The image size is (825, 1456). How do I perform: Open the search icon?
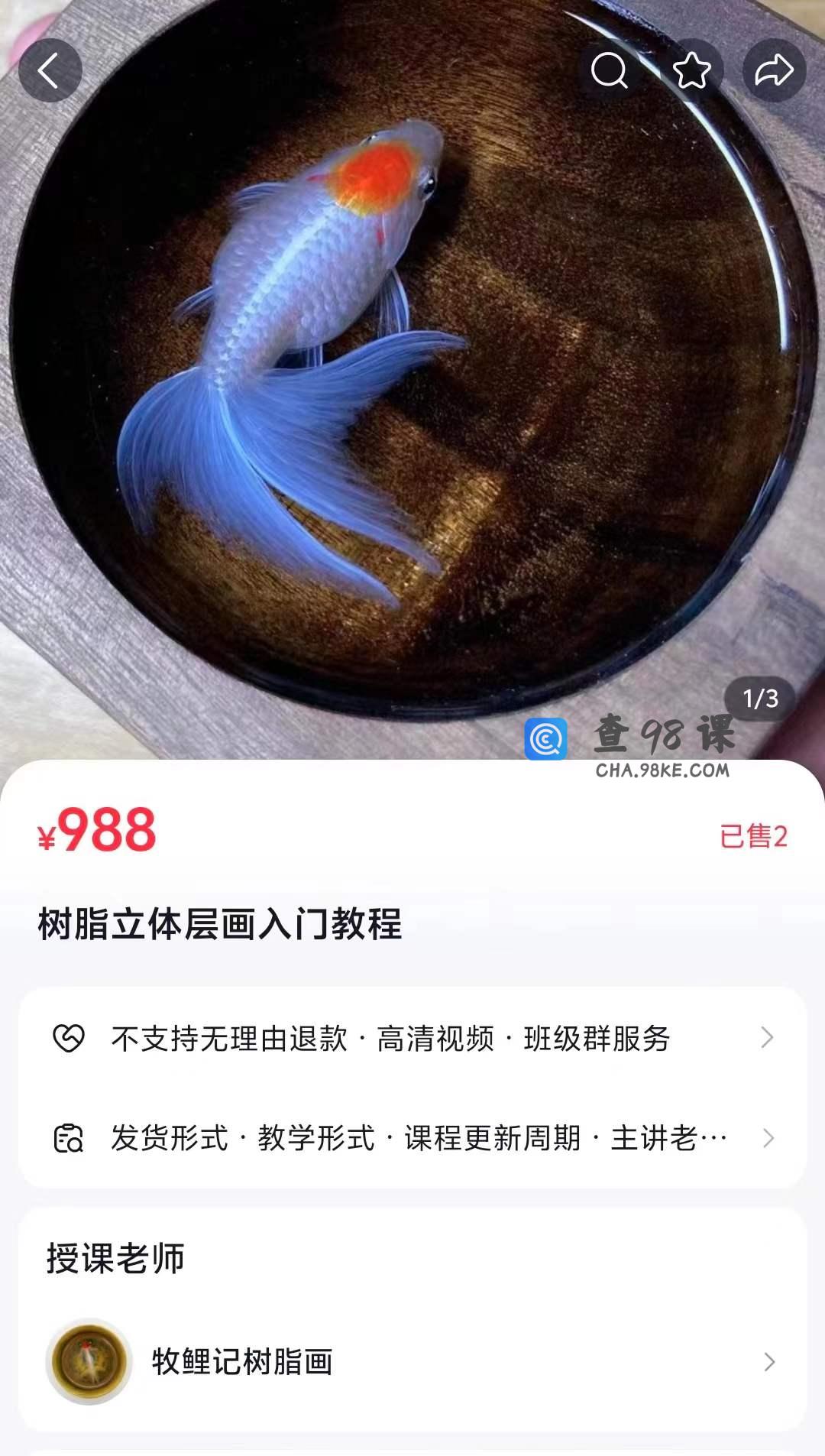coord(609,71)
